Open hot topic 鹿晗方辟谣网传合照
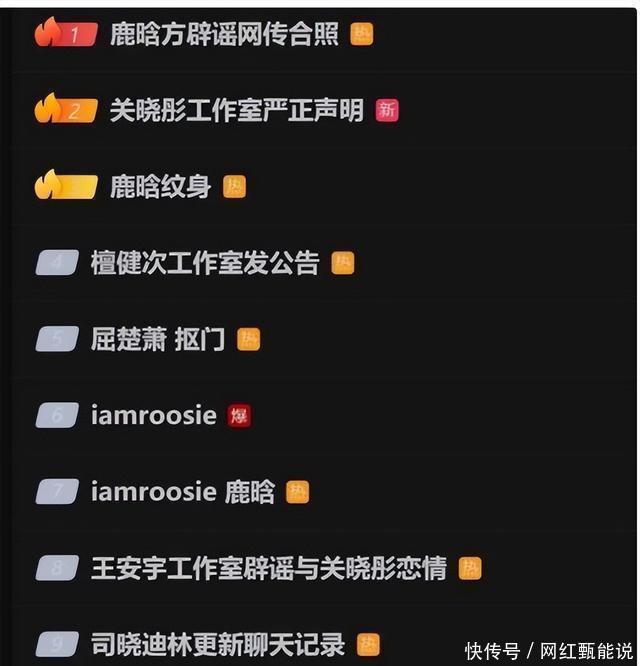 click(x=224, y=34)
